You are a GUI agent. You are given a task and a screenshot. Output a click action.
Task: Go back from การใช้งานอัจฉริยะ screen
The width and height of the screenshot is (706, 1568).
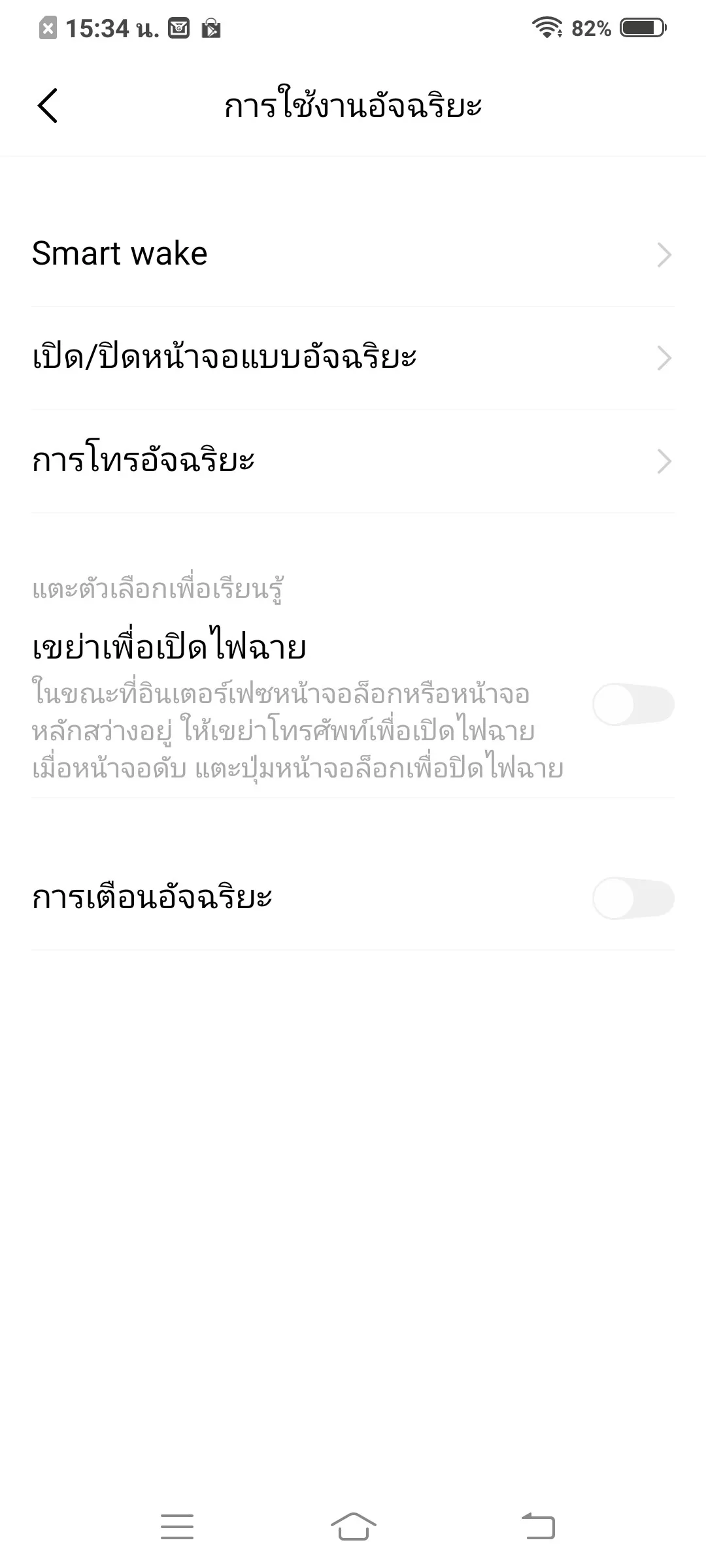[x=48, y=105]
